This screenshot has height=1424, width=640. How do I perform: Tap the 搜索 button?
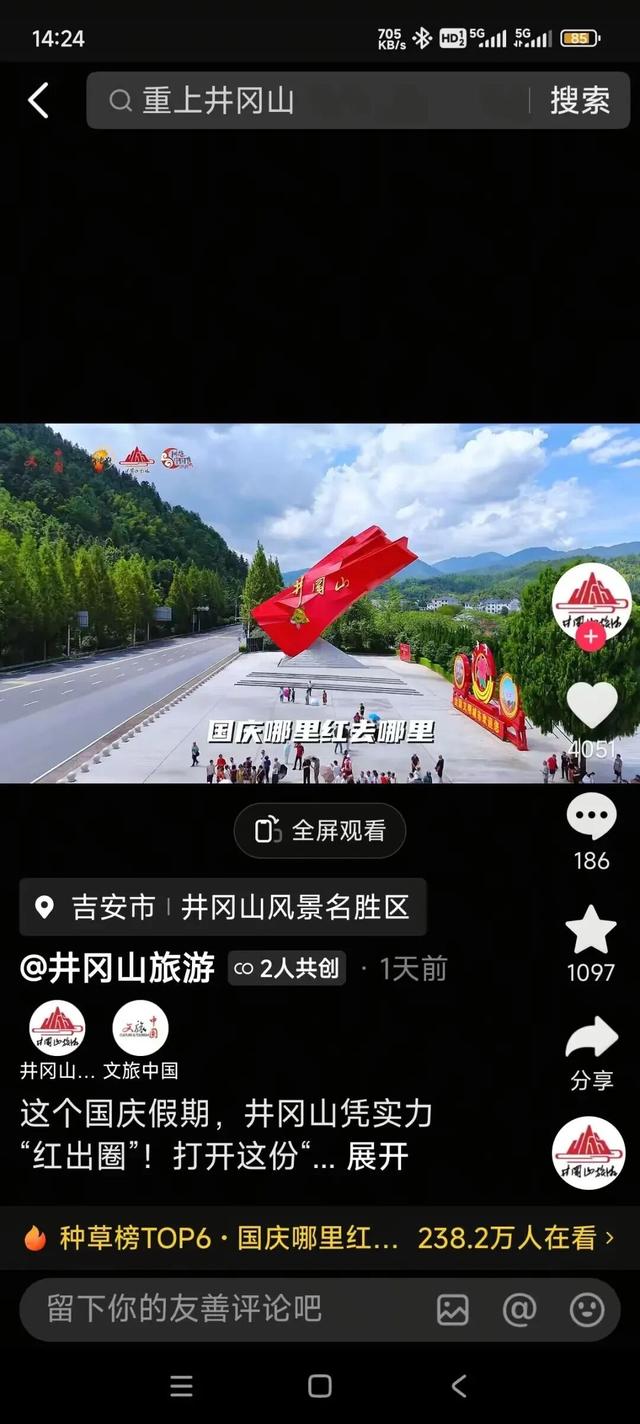(579, 101)
